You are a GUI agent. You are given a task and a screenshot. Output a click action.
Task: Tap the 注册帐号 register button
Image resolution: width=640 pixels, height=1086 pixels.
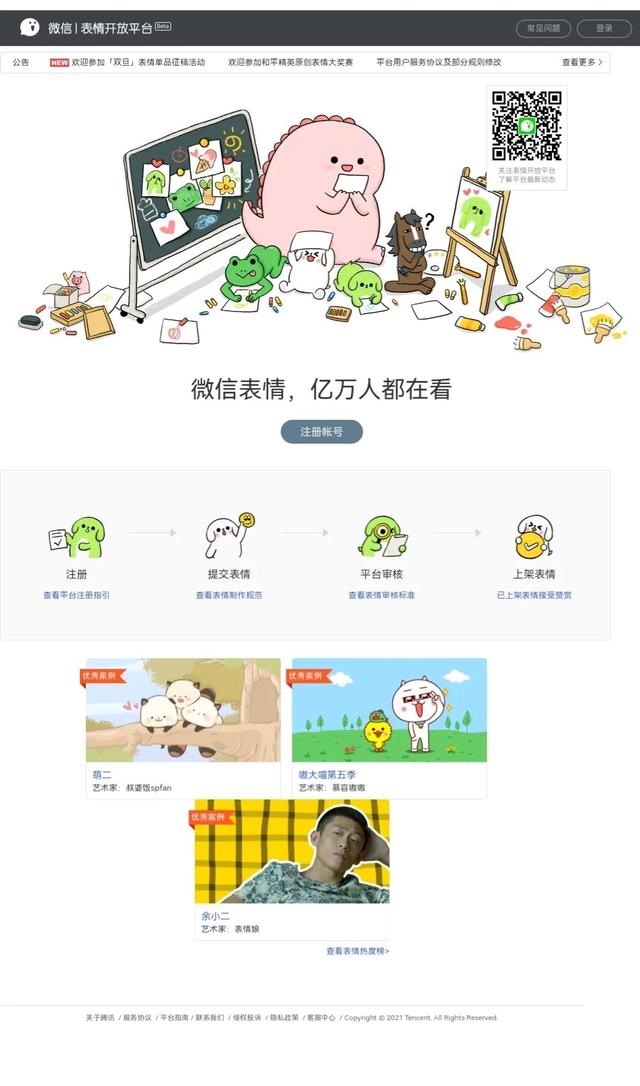click(x=321, y=431)
